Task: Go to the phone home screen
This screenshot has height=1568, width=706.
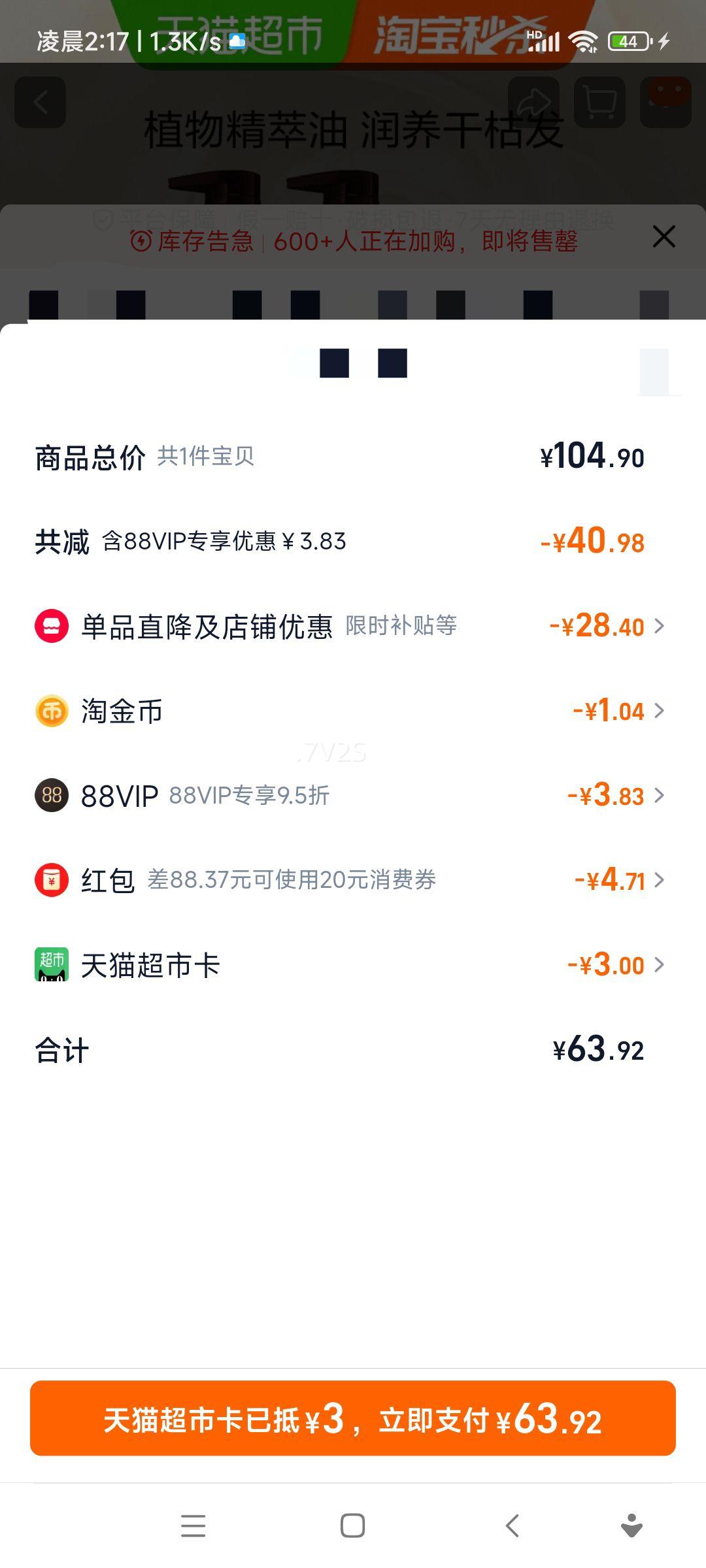Action: tap(353, 1526)
